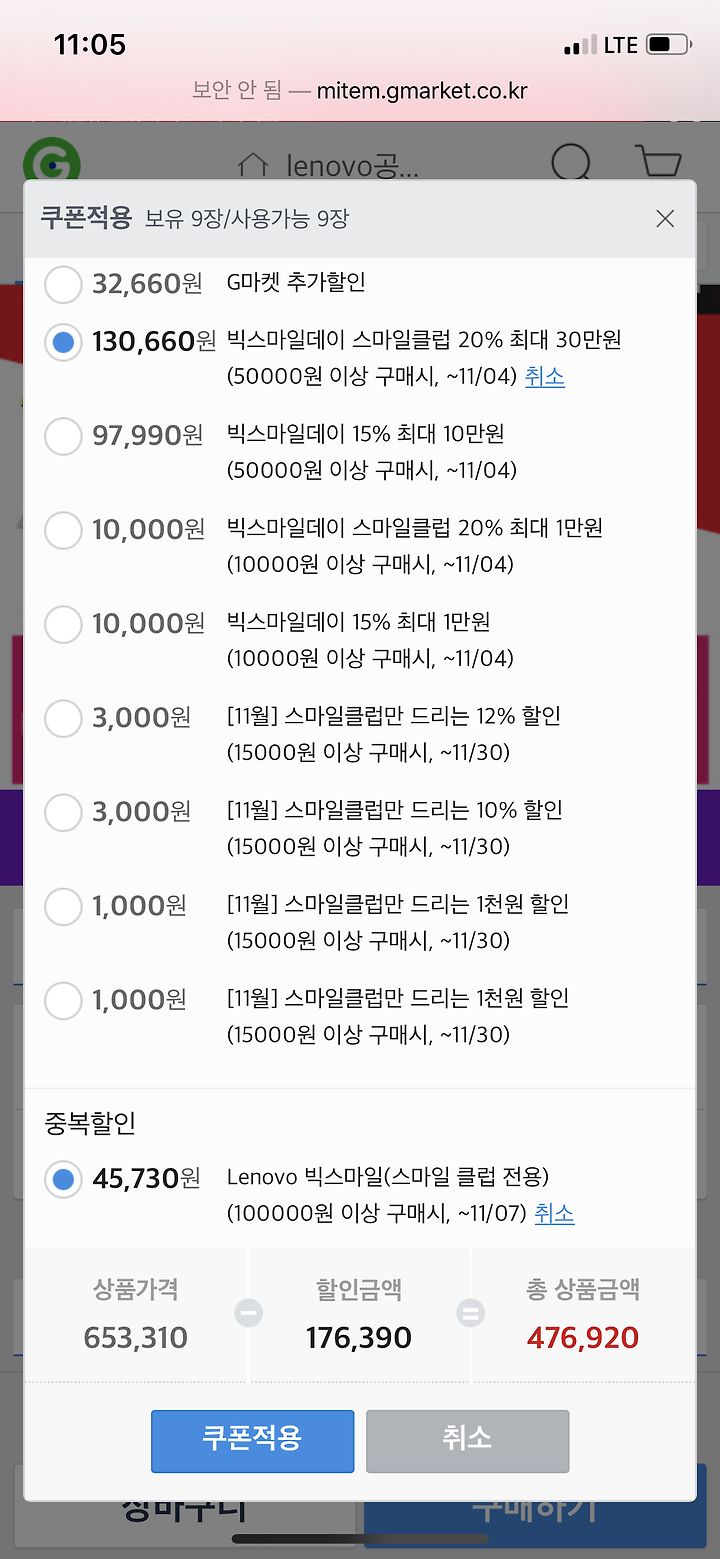Viewport: 720px width, 1559px height.
Task: Select the 스마일클럽 10% 할인 coupon
Action: tap(63, 812)
